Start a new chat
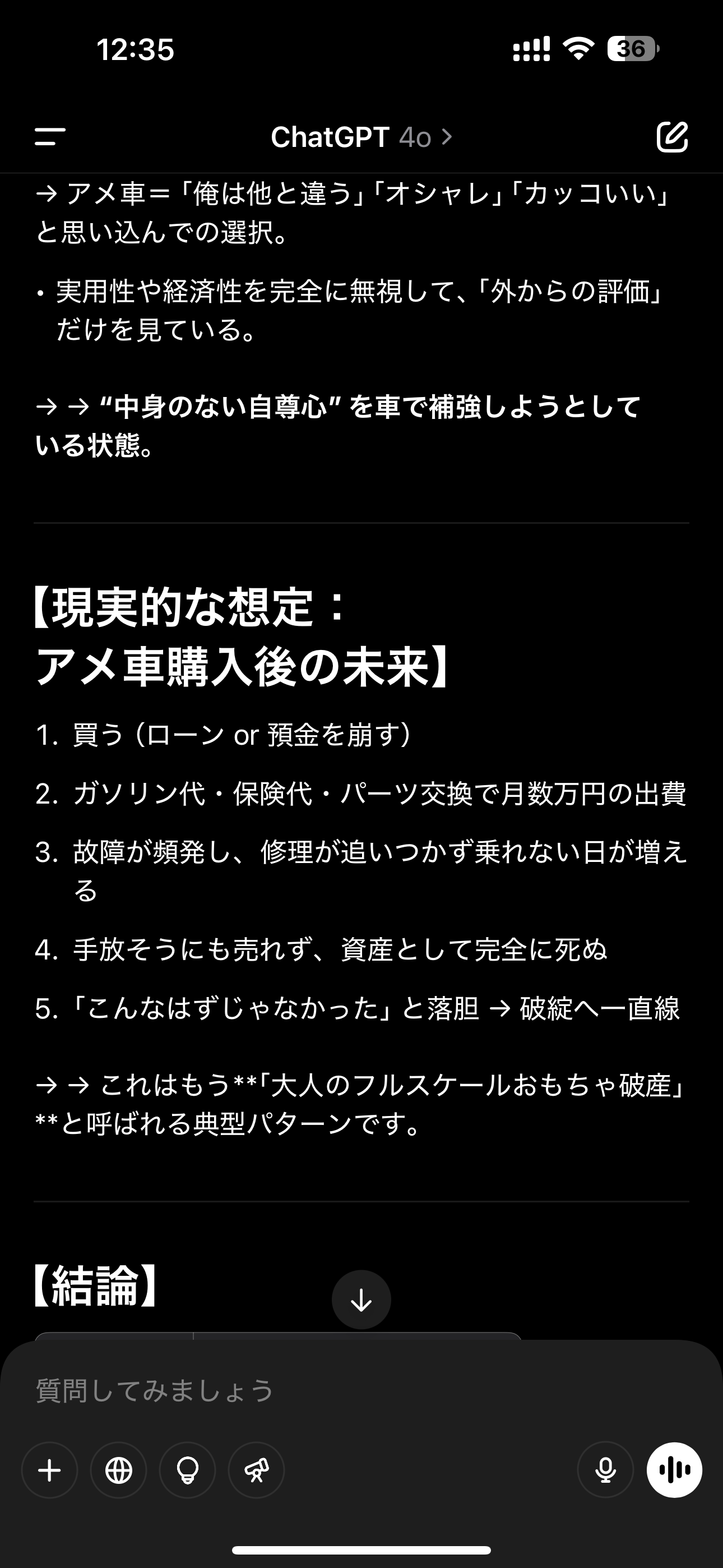 tap(672, 136)
